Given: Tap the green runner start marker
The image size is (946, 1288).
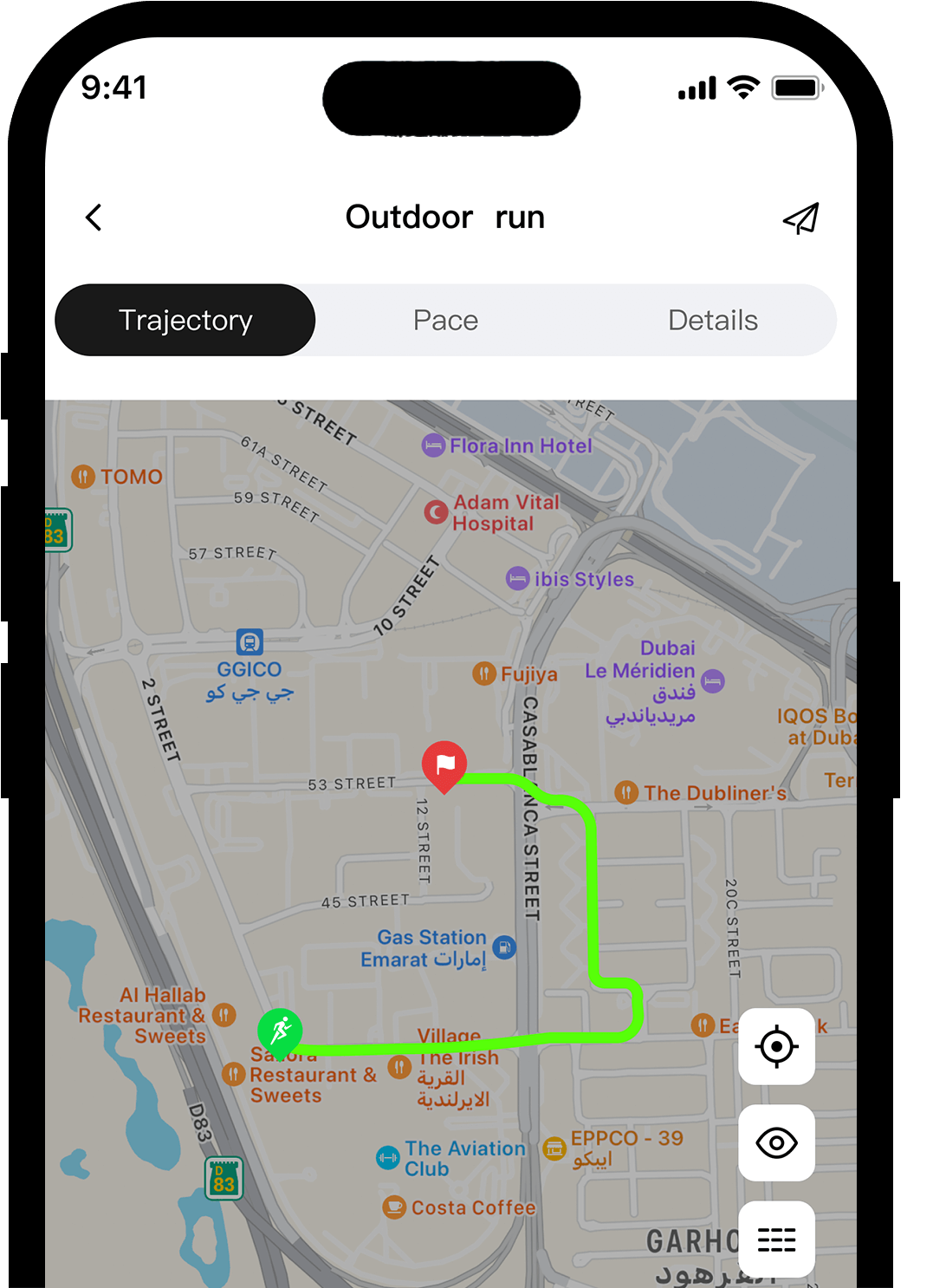Looking at the screenshot, I should (x=280, y=1031).
